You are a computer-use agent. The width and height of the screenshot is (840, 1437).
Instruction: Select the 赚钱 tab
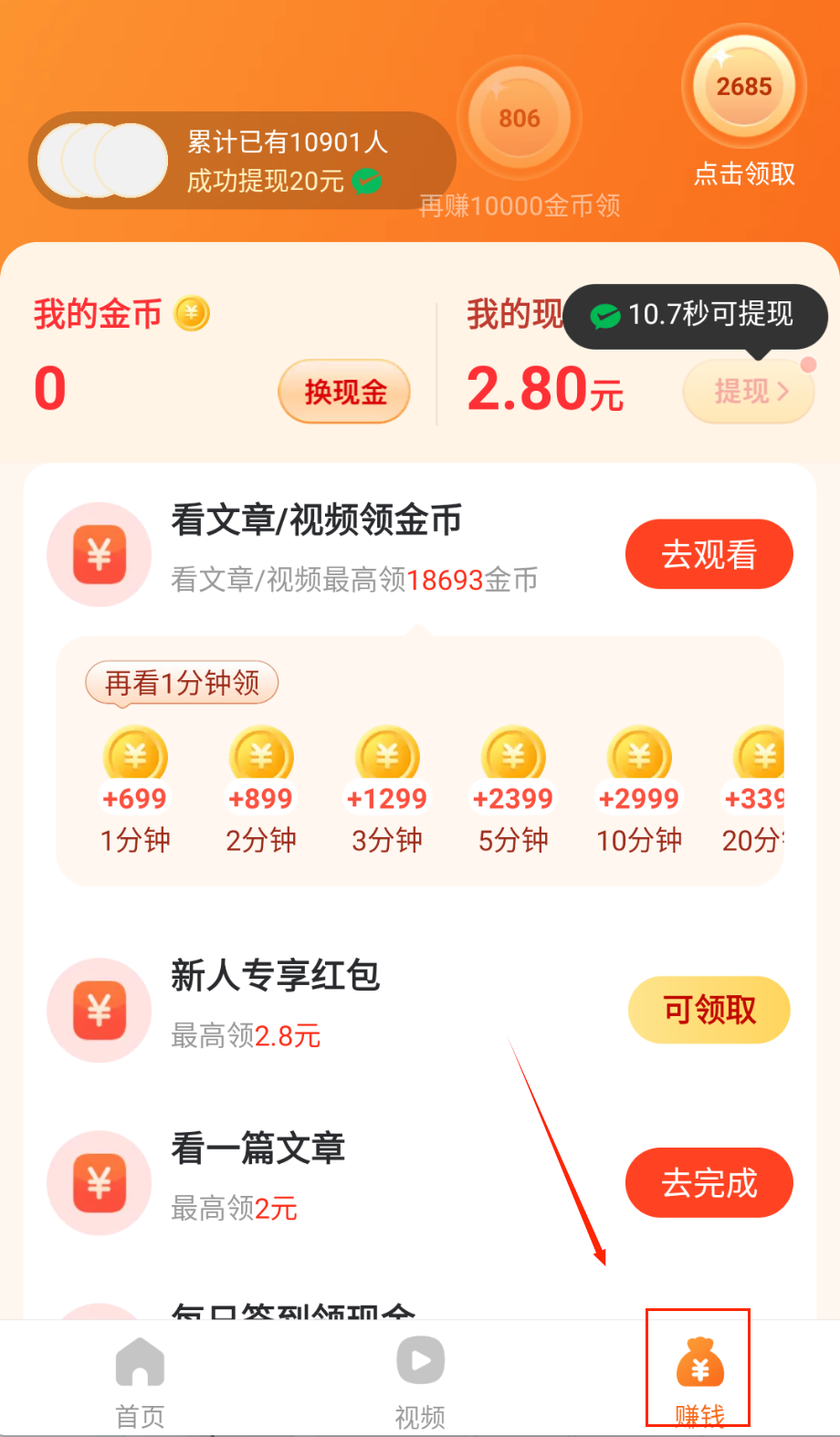(x=699, y=1379)
